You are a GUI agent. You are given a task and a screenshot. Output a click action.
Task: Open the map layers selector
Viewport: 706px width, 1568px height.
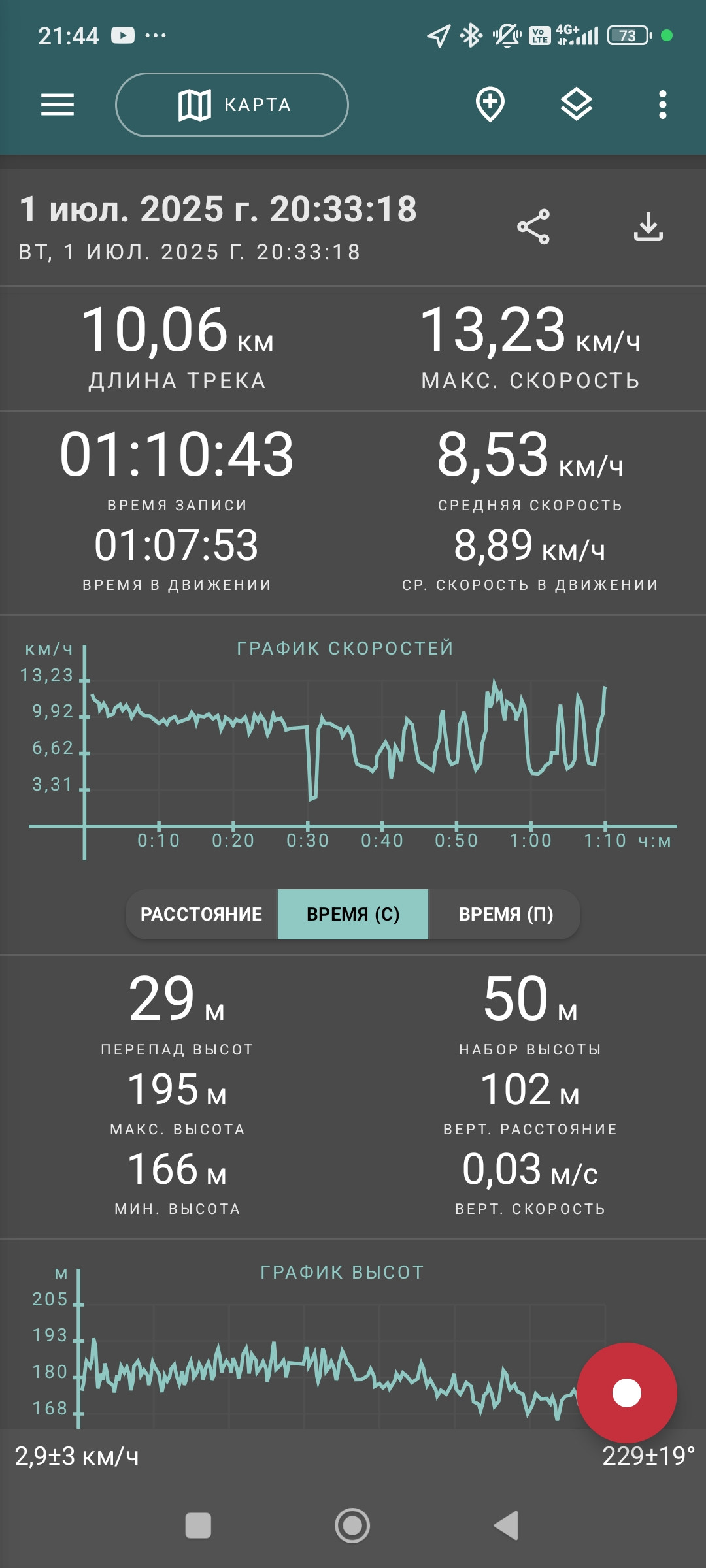point(577,105)
